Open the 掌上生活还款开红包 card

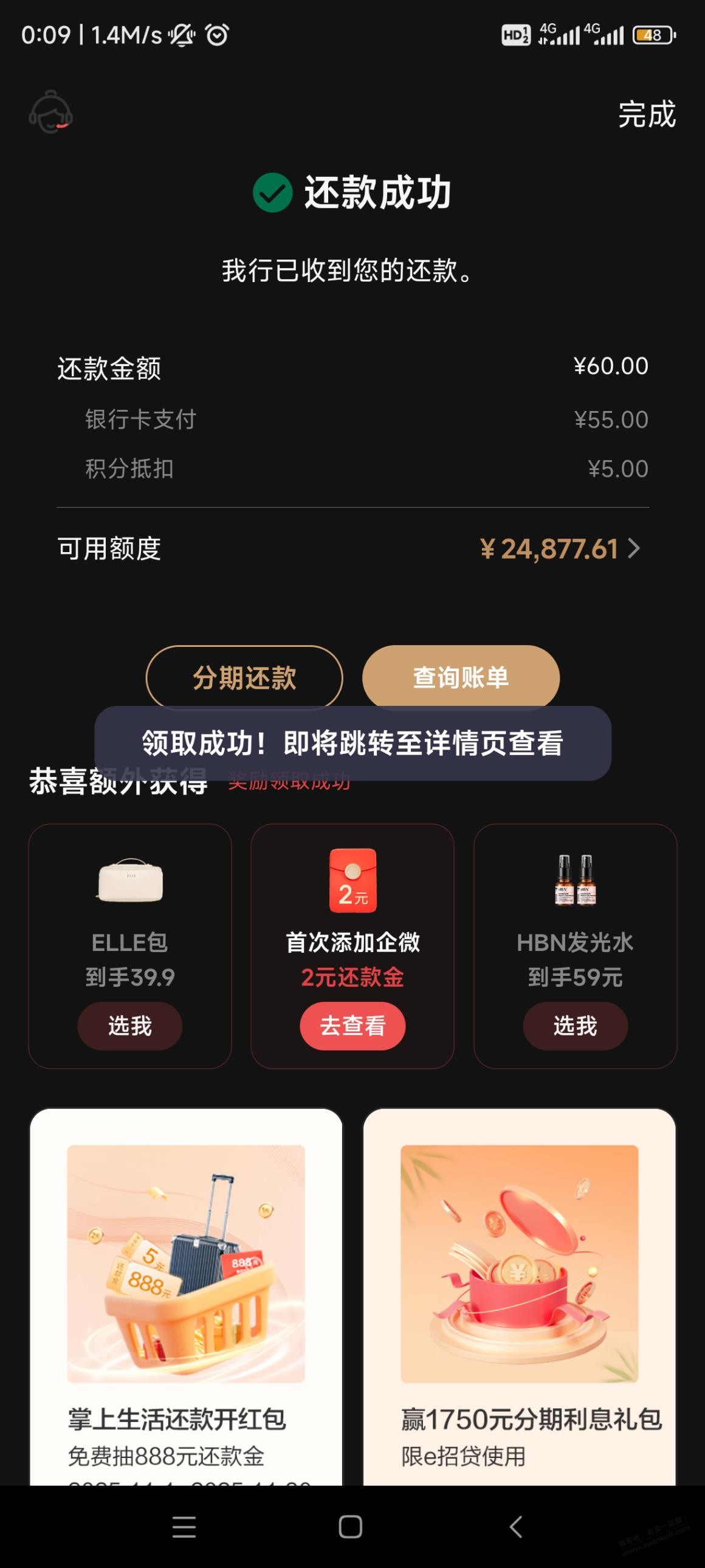click(x=185, y=1296)
